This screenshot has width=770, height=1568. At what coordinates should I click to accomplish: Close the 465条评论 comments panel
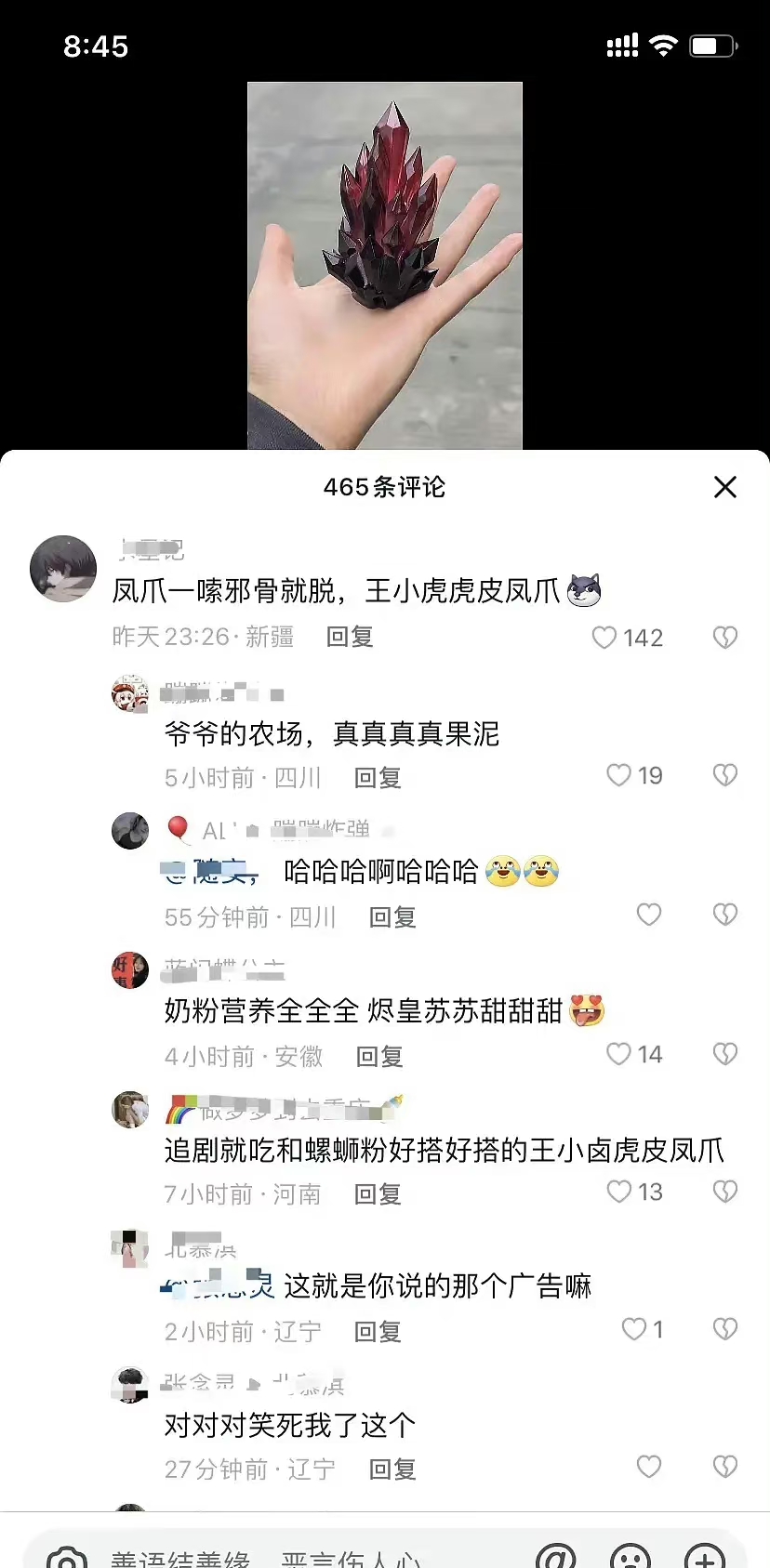[x=724, y=487]
